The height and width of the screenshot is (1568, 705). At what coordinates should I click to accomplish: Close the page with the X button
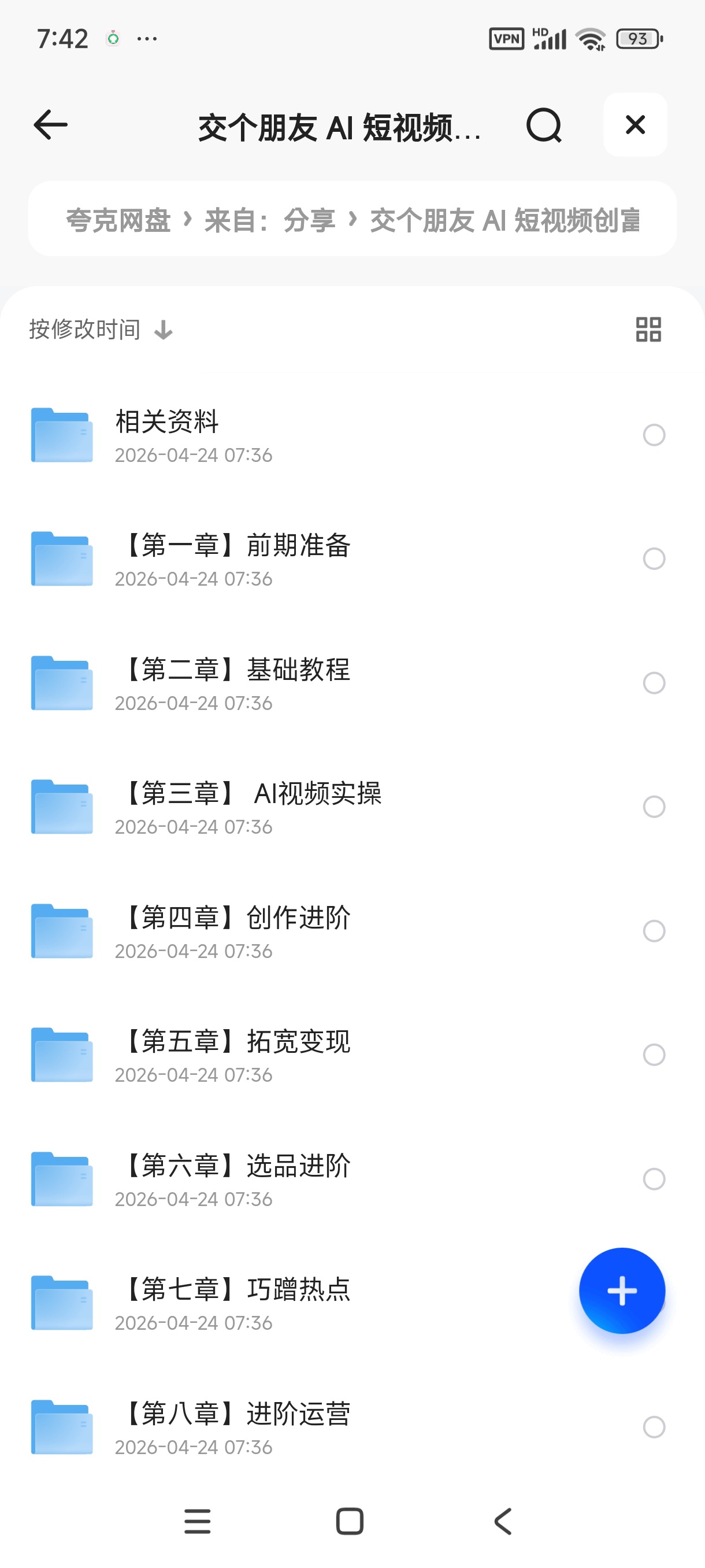[x=635, y=125]
